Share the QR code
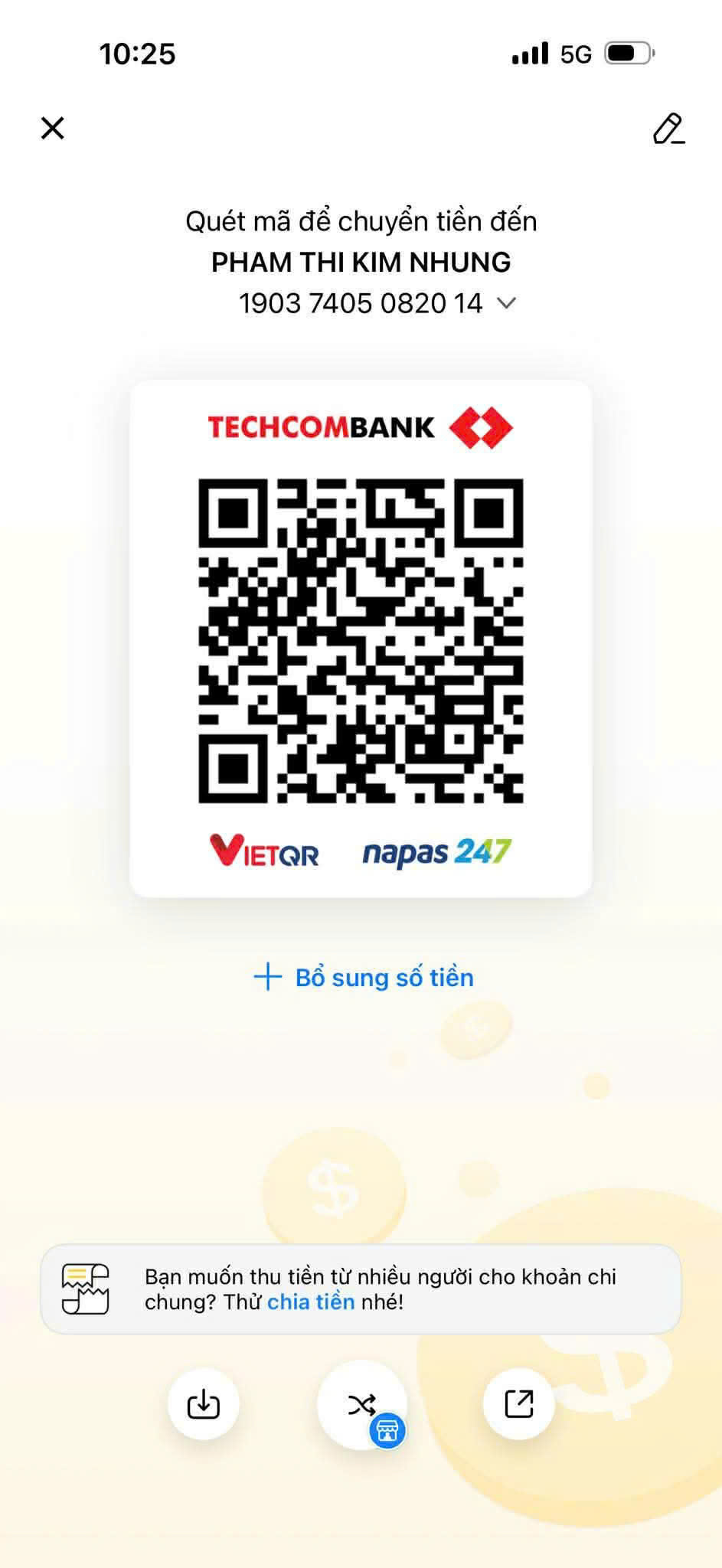 pyautogui.click(x=518, y=1404)
